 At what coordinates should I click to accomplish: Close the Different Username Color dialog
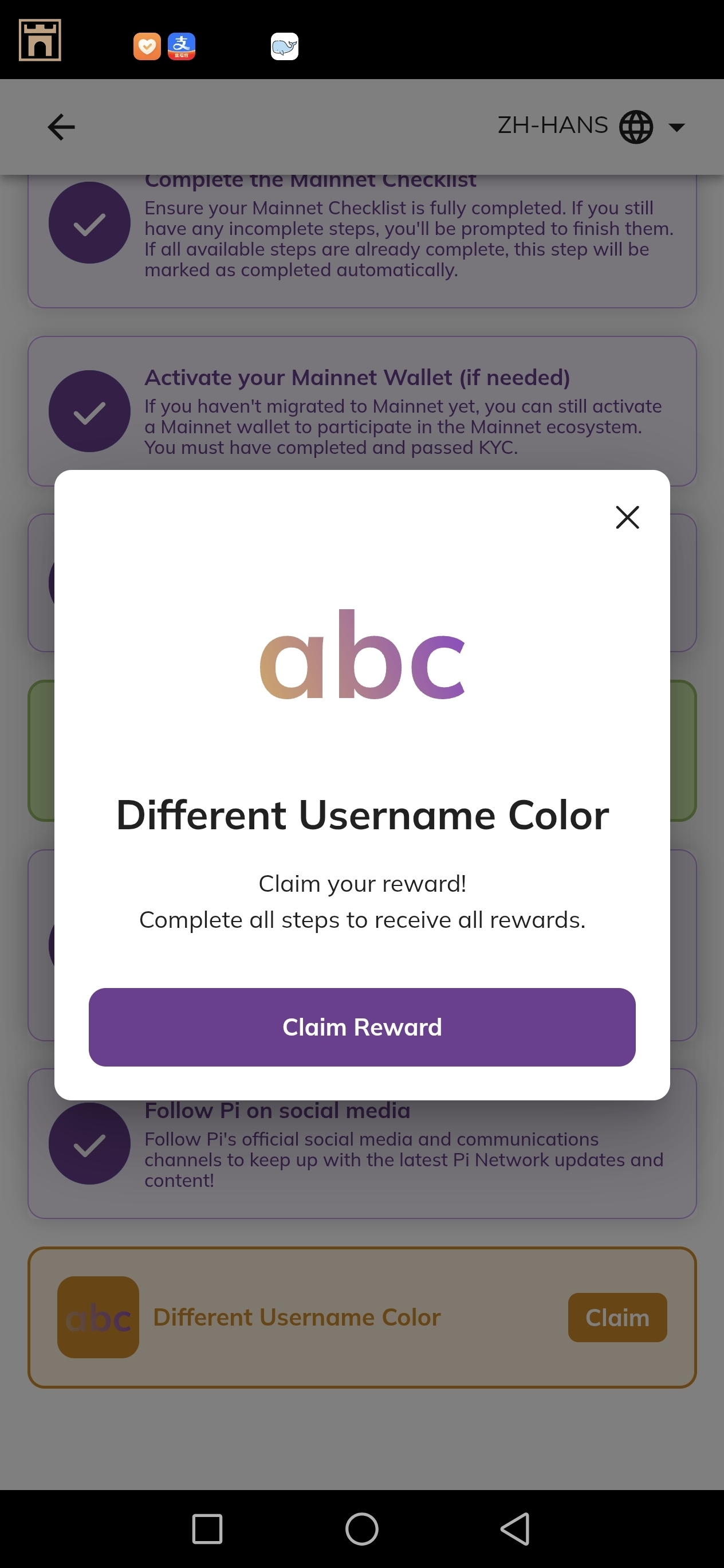pos(627,518)
